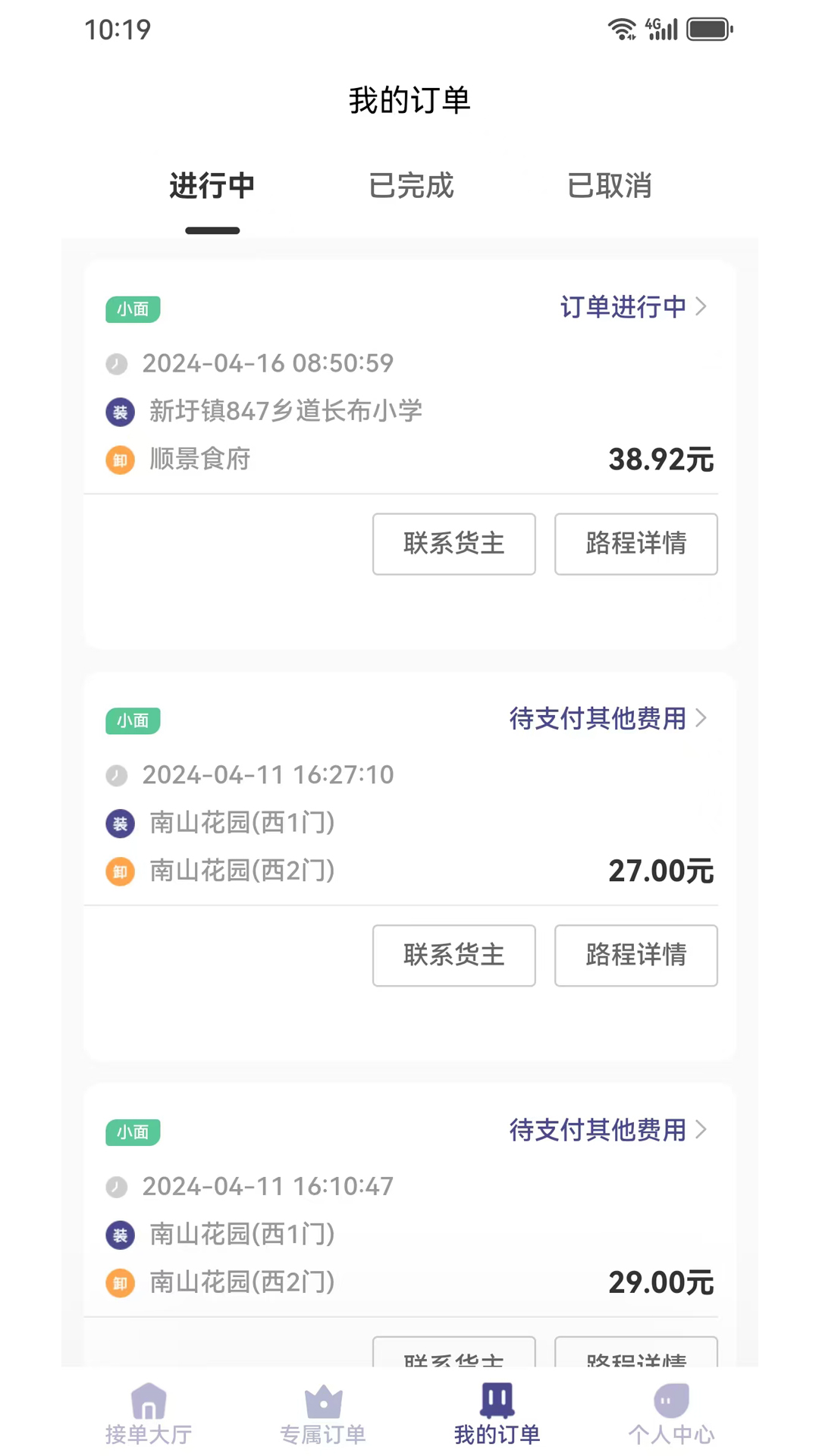This screenshot has width=819, height=1456.
Task: Tap the clock icon beside 2024-04-11 16:27:10
Action: coord(116,775)
